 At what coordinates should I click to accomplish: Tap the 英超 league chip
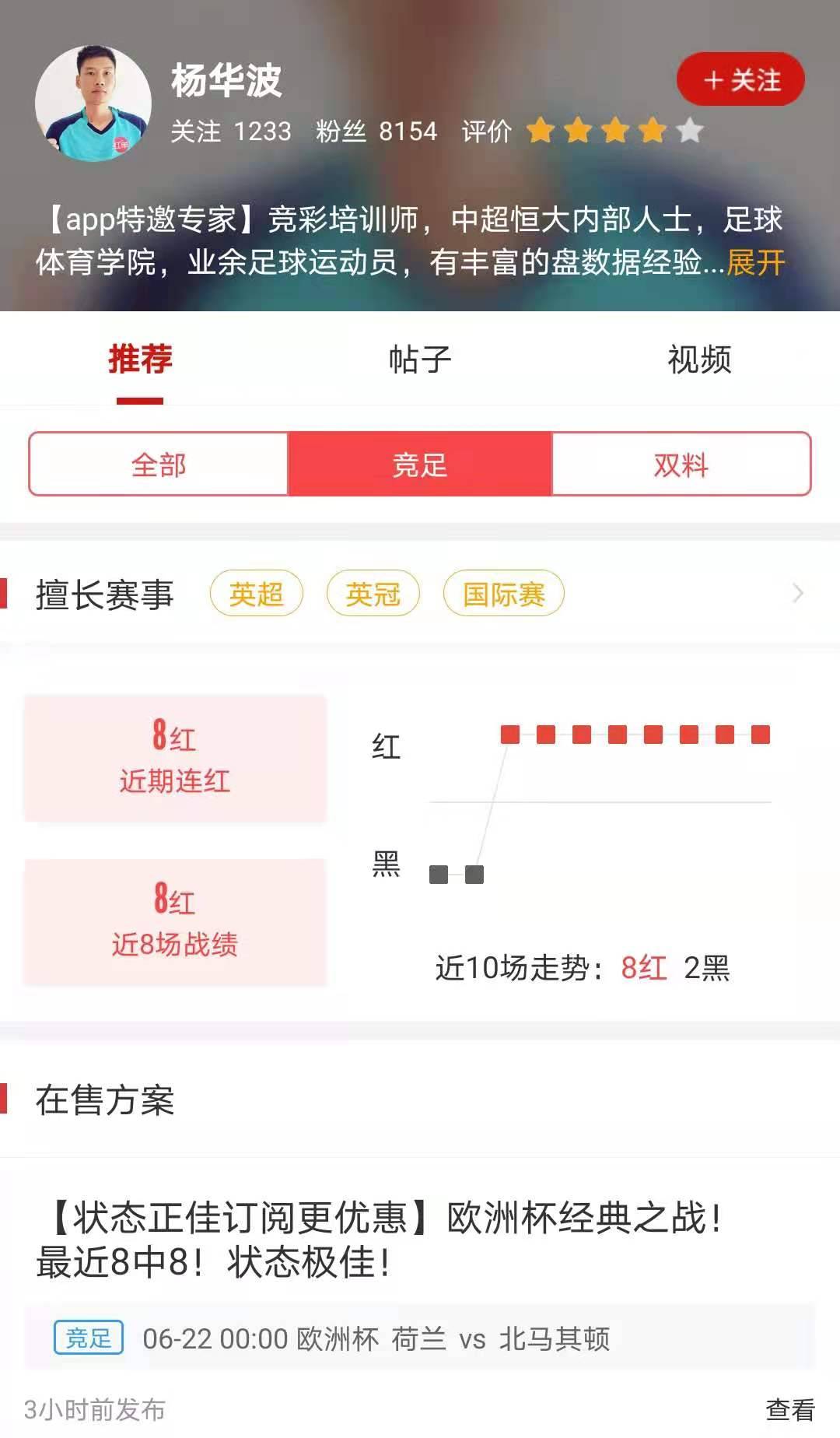coord(256,594)
